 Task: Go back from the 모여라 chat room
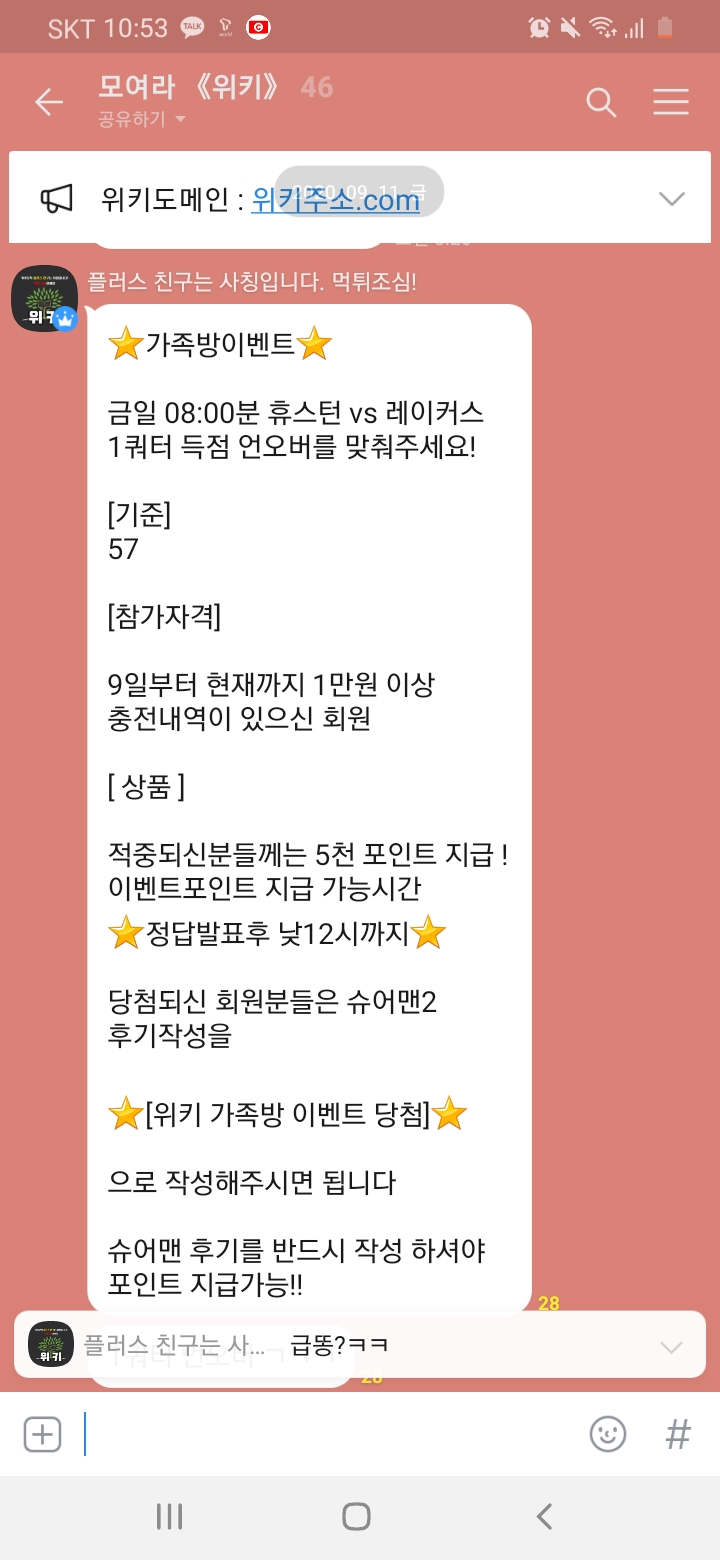[x=48, y=102]
